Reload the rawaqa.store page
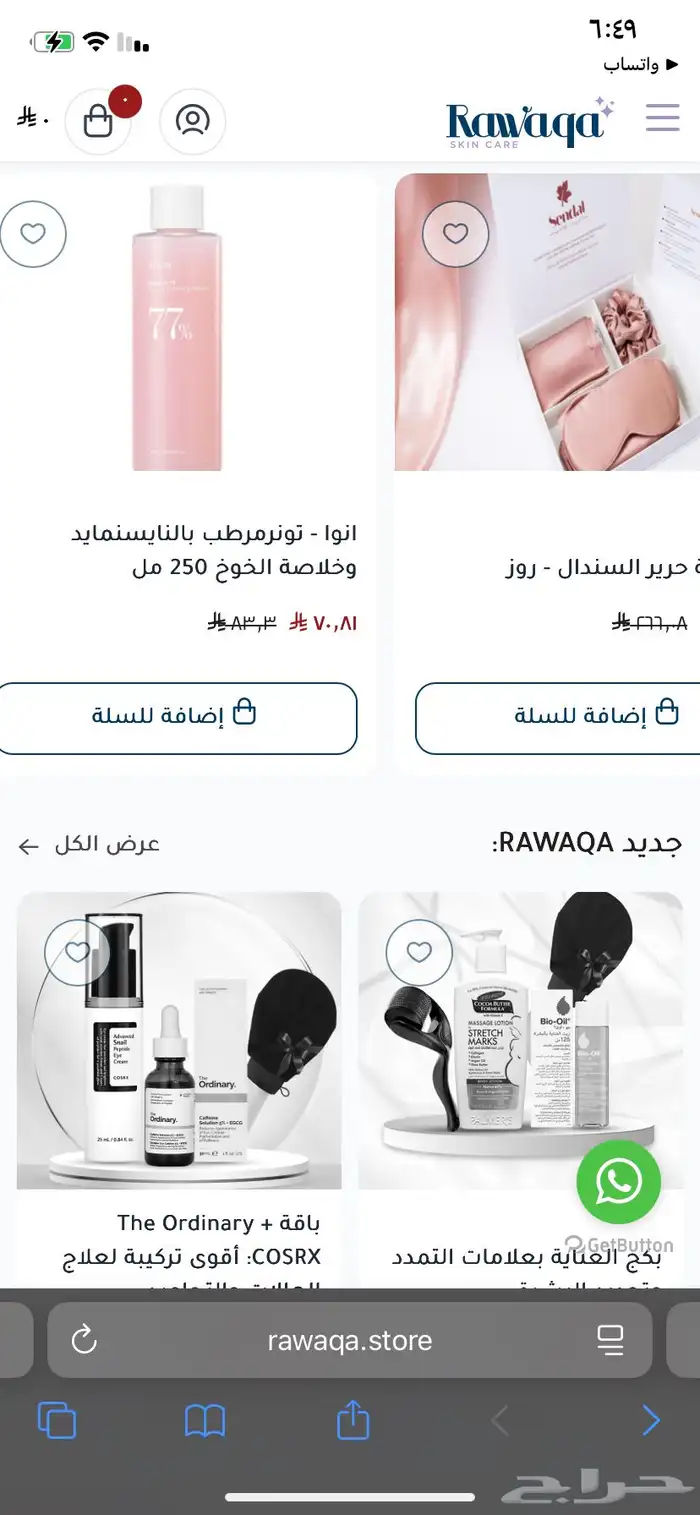 (x=85, y=1340)
